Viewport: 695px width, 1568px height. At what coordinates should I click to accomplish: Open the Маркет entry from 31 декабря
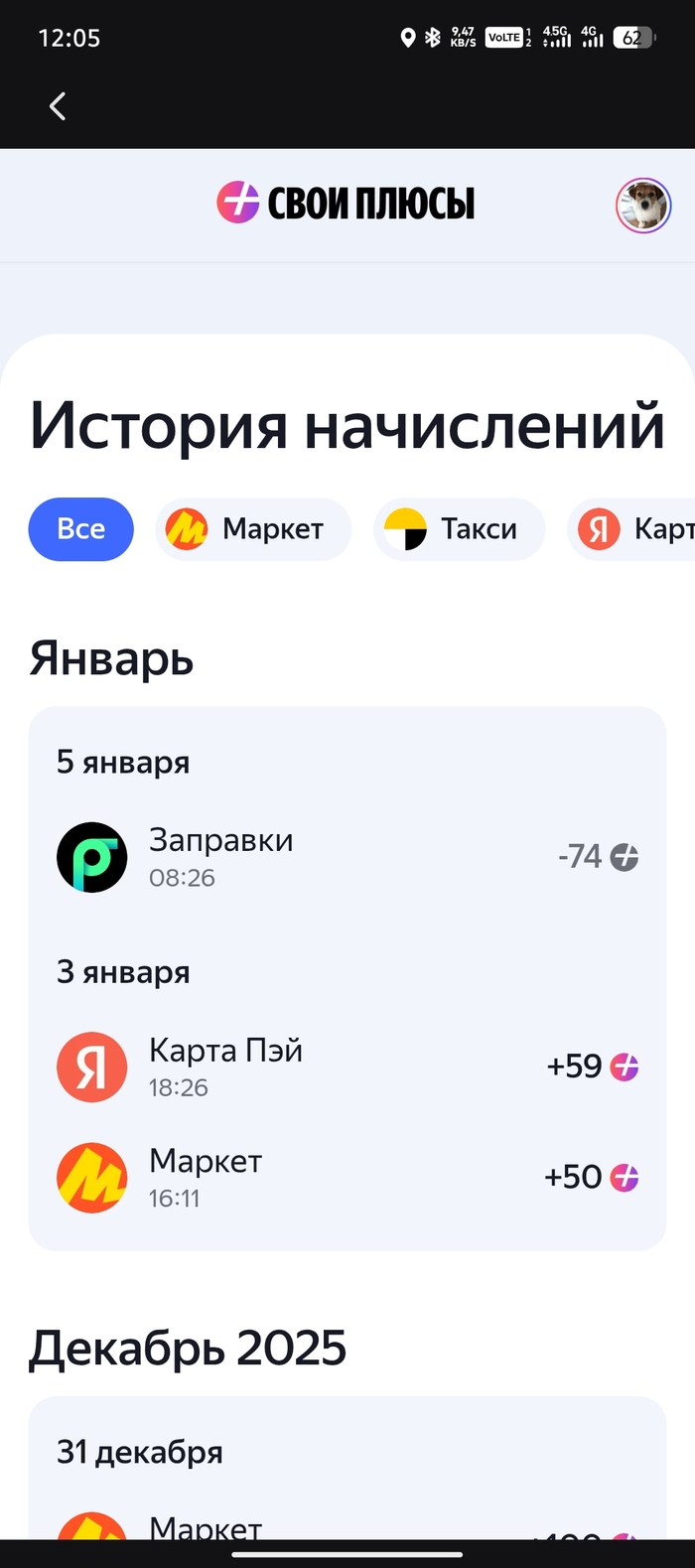pyautogui.click(x=347, y=1527)
